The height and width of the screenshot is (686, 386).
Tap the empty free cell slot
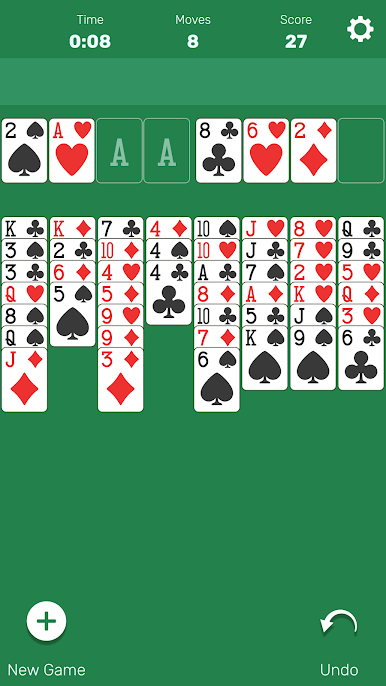[x=361, y=150]
